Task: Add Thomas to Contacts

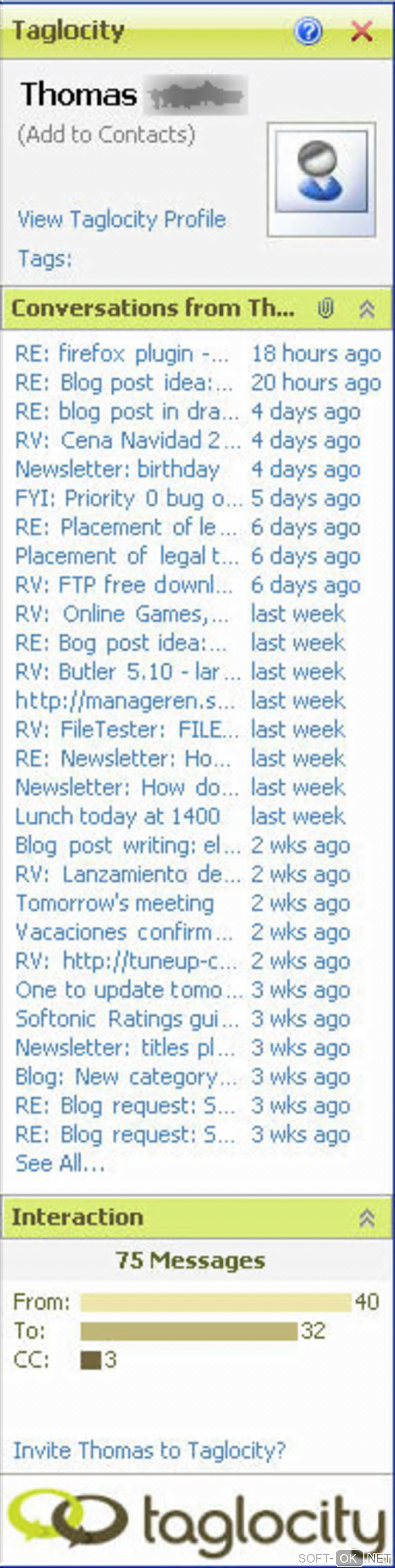Action: point(106,135)
